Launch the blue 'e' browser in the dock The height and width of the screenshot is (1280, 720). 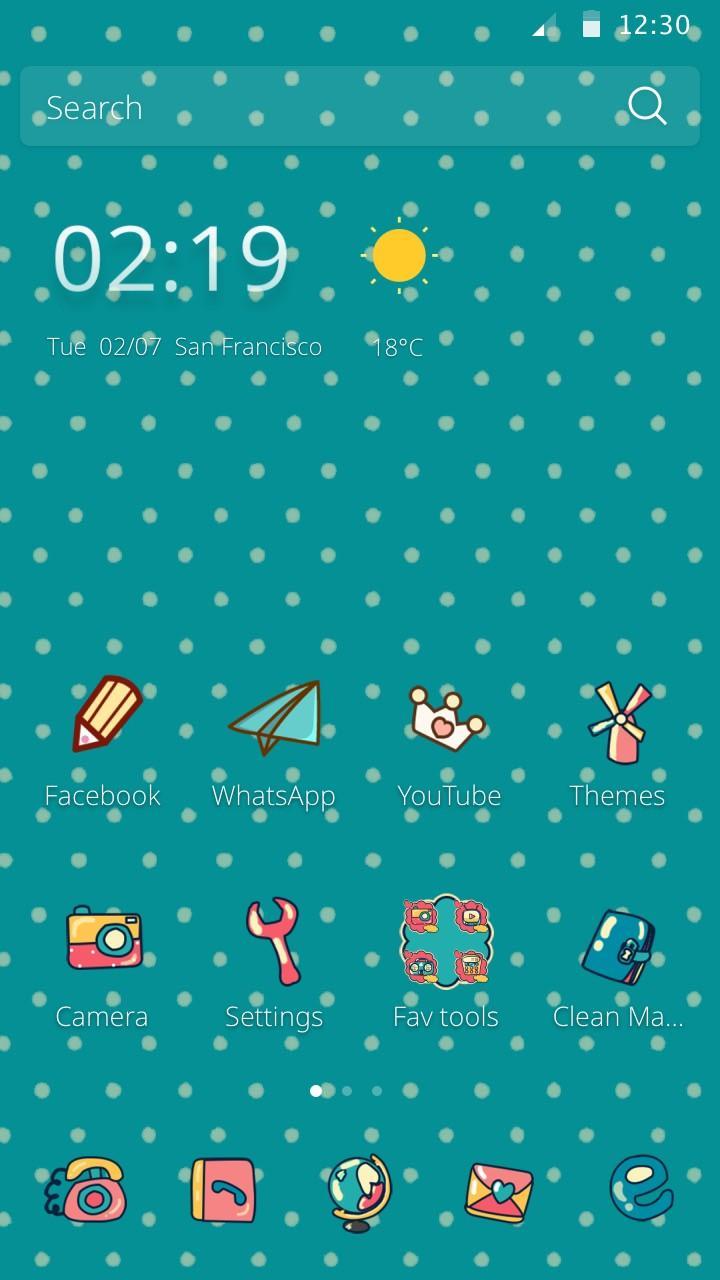coord(637,1190)
